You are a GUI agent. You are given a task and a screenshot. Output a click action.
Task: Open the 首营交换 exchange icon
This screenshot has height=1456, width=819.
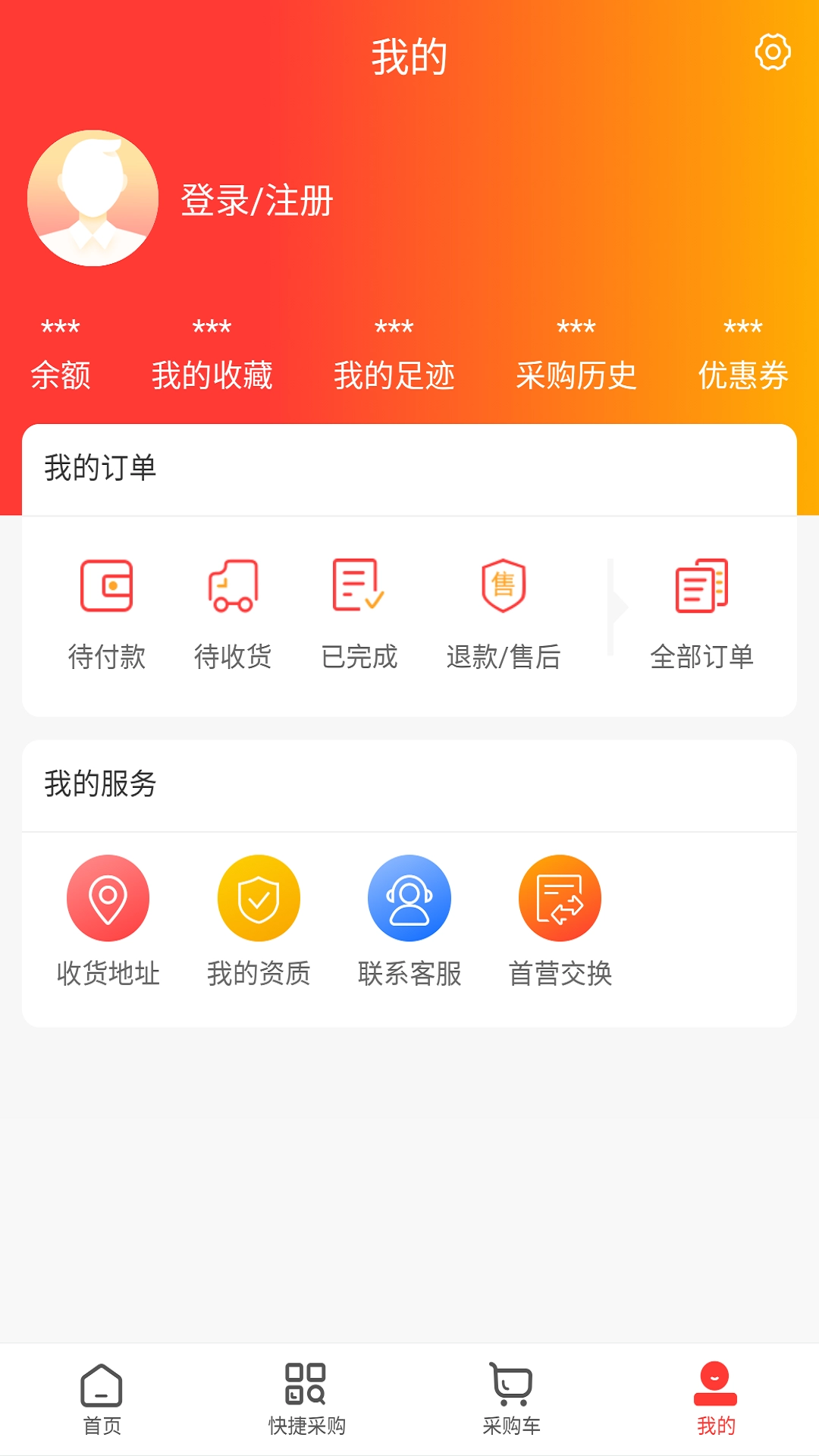560,897
